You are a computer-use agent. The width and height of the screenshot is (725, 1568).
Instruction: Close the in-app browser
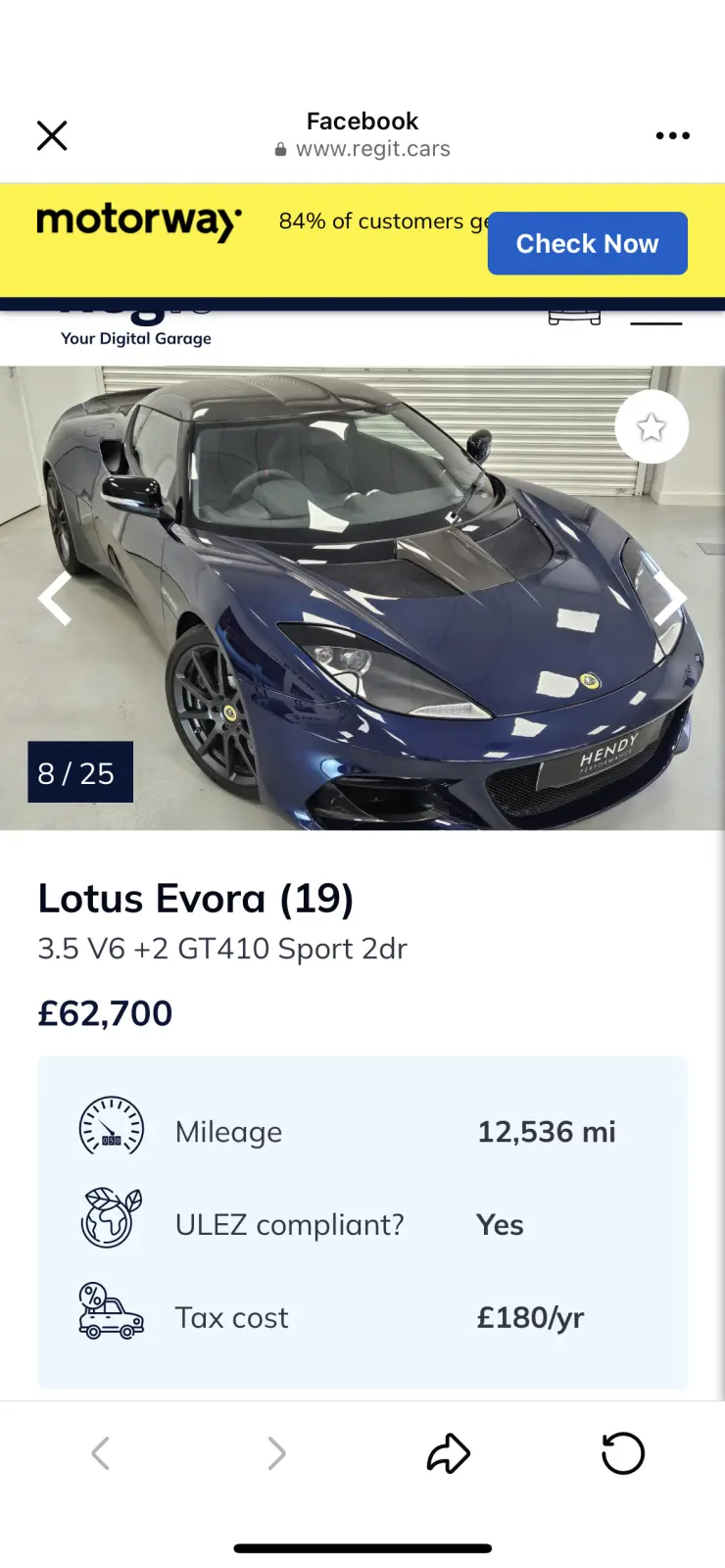[52, 135]
